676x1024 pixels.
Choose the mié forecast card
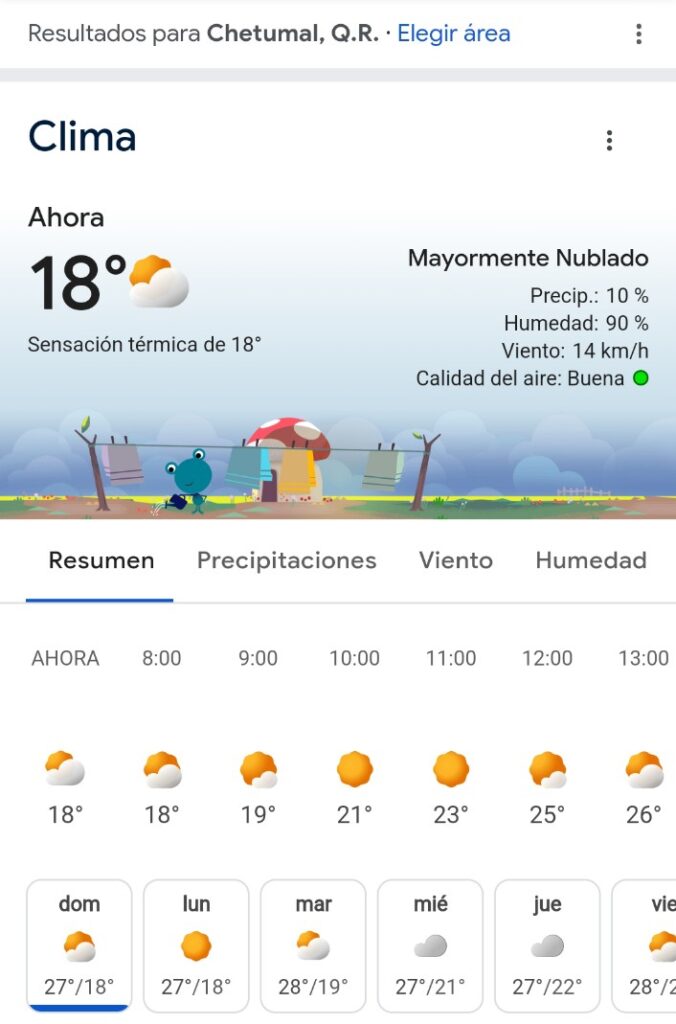click(430, 945)
